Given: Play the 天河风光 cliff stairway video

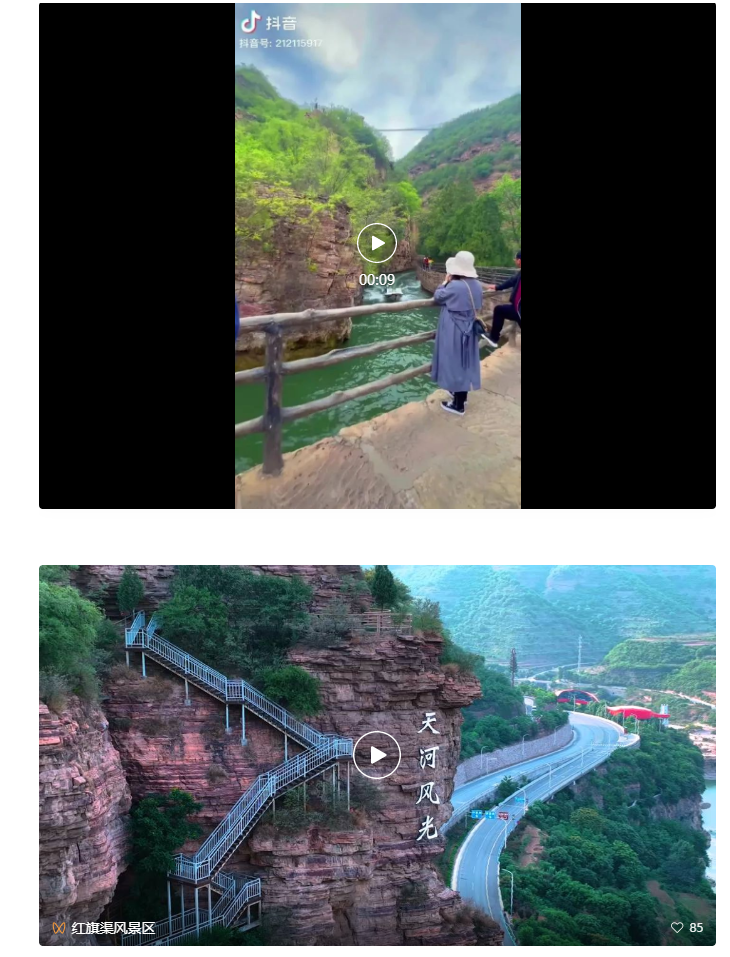Looking at the screenshot, I should point(377,755).
